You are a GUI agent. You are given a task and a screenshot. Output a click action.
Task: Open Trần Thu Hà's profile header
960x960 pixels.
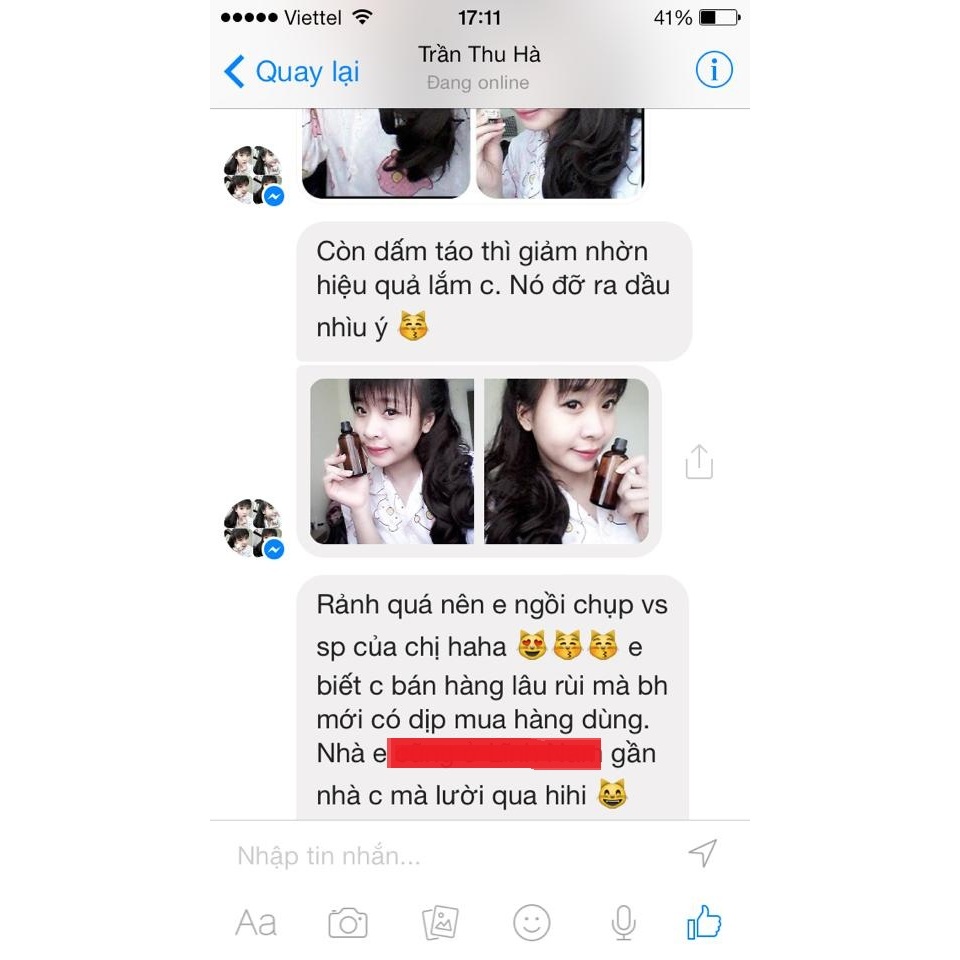pyautogui.click(x=479, y=66)
